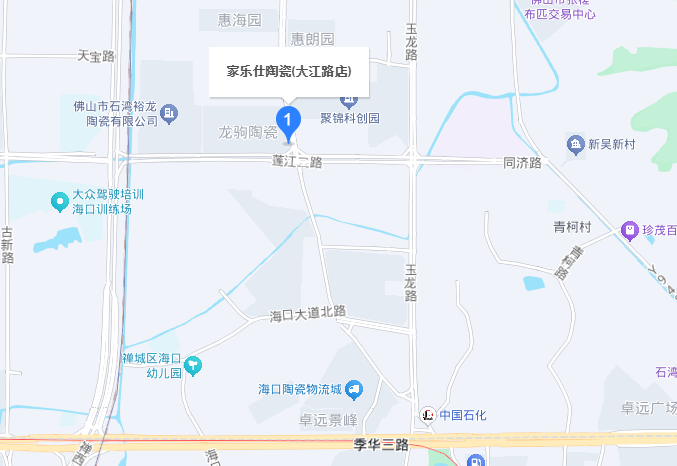The height and width of the screenshot is (466, 677).
Task: Open the 新吴新村 place marker
Action: tap(576, 145)
